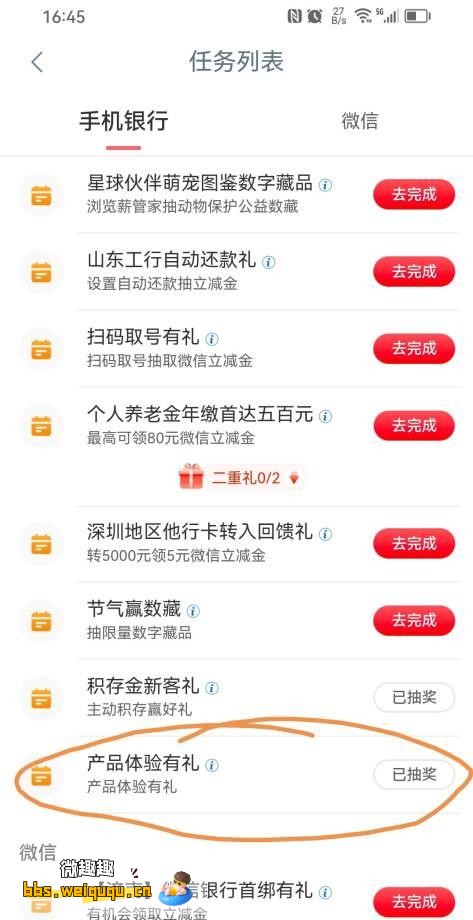This screenshot has width=473, height=920.
Task: Open info icon beside 积存金新客礼
Action: pos(212,688)
